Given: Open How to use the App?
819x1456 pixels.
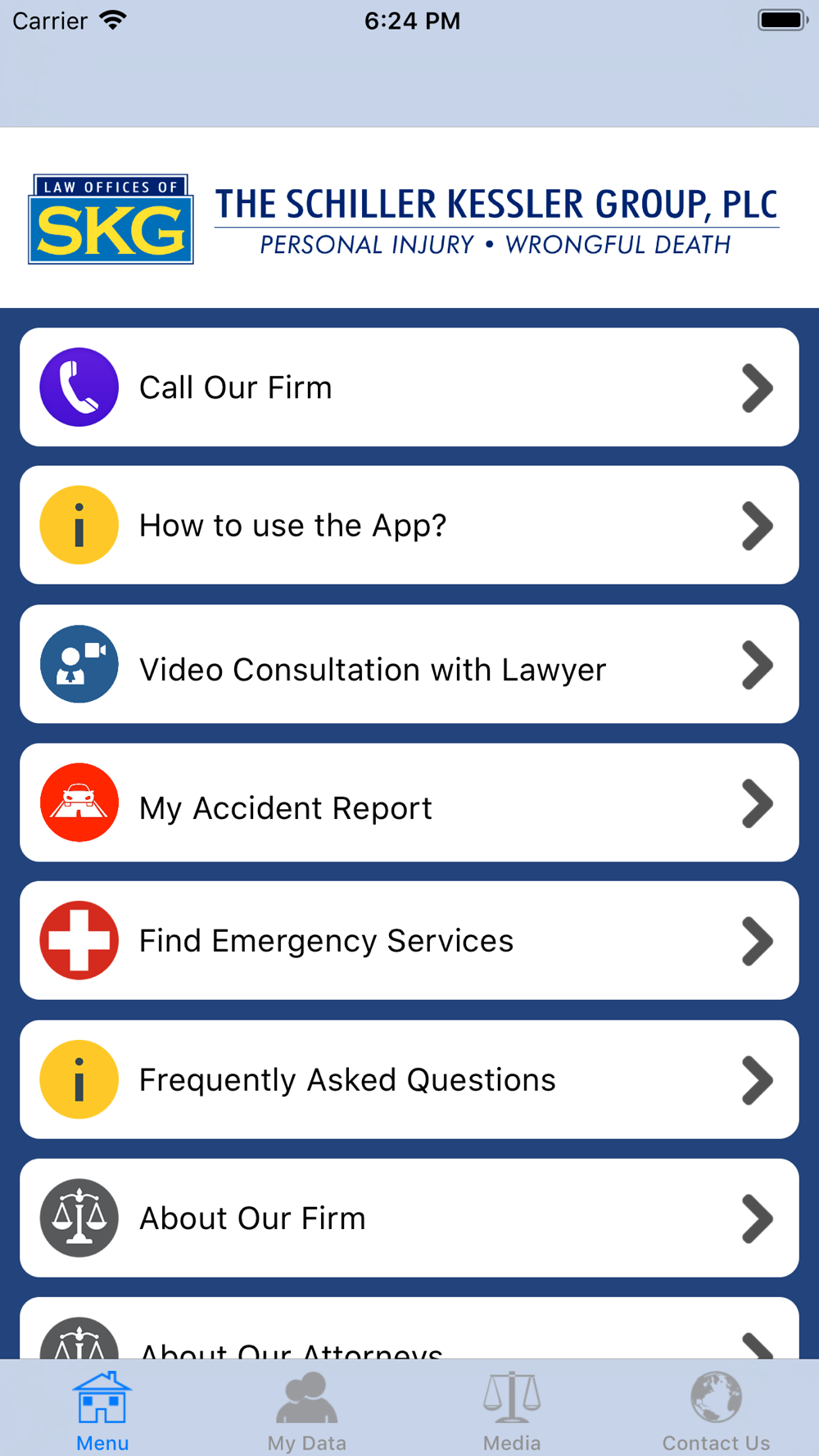Looking at the screenshot, I should [x=409, y=525].
